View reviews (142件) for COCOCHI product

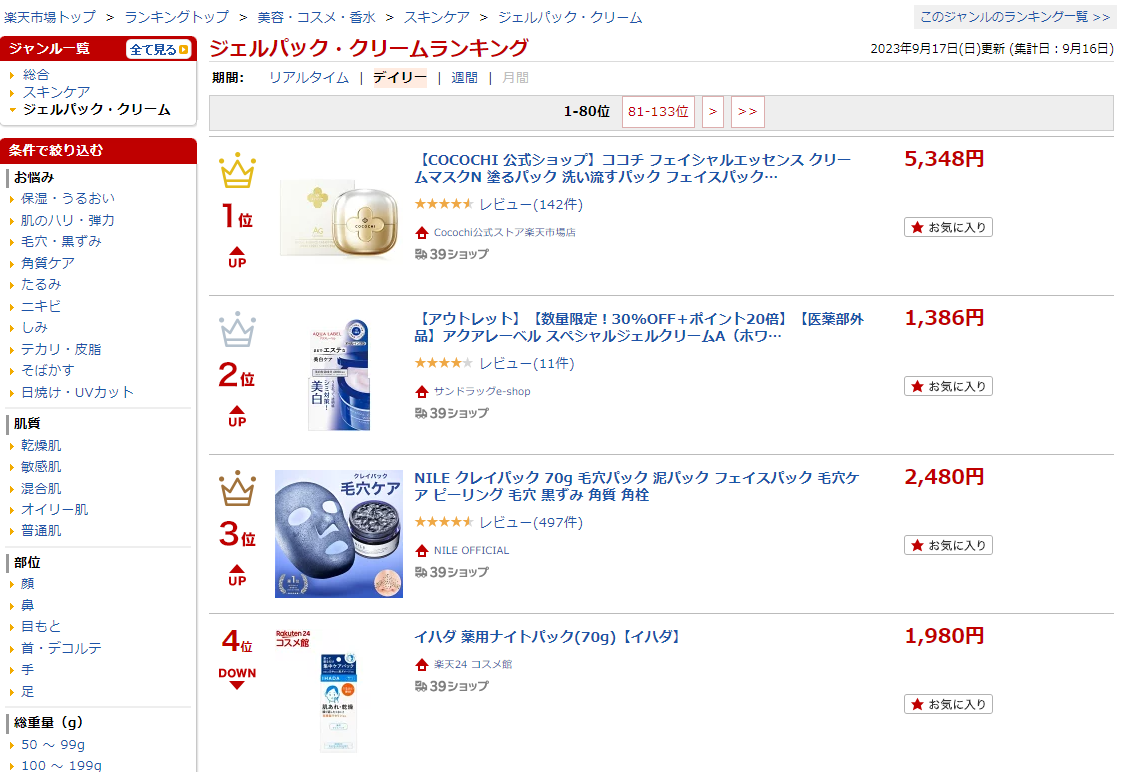click(x=530, y=204)
